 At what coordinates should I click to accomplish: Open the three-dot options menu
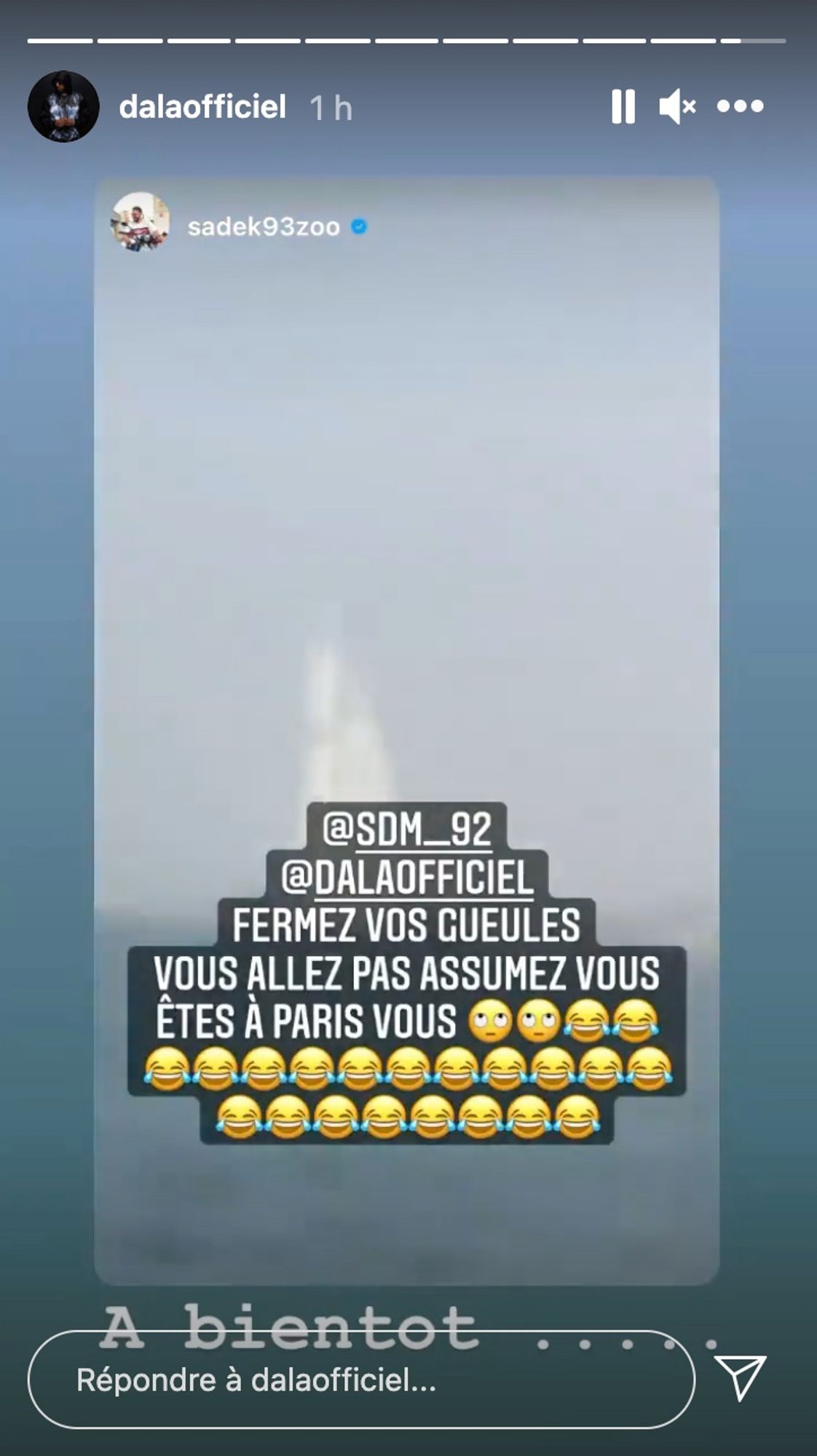740,106
